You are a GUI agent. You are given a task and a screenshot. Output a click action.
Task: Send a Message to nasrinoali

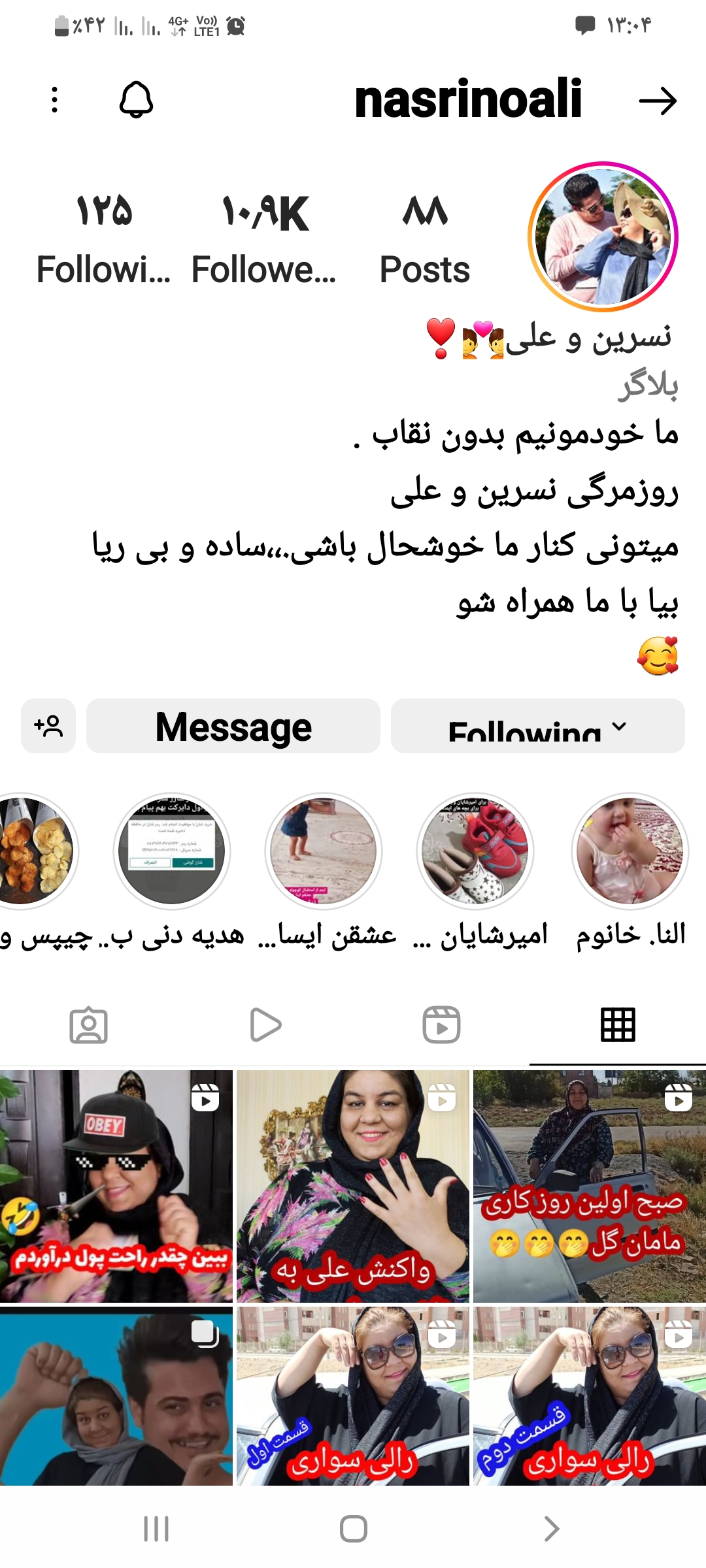pyautogui.click(x=233, y=727)
